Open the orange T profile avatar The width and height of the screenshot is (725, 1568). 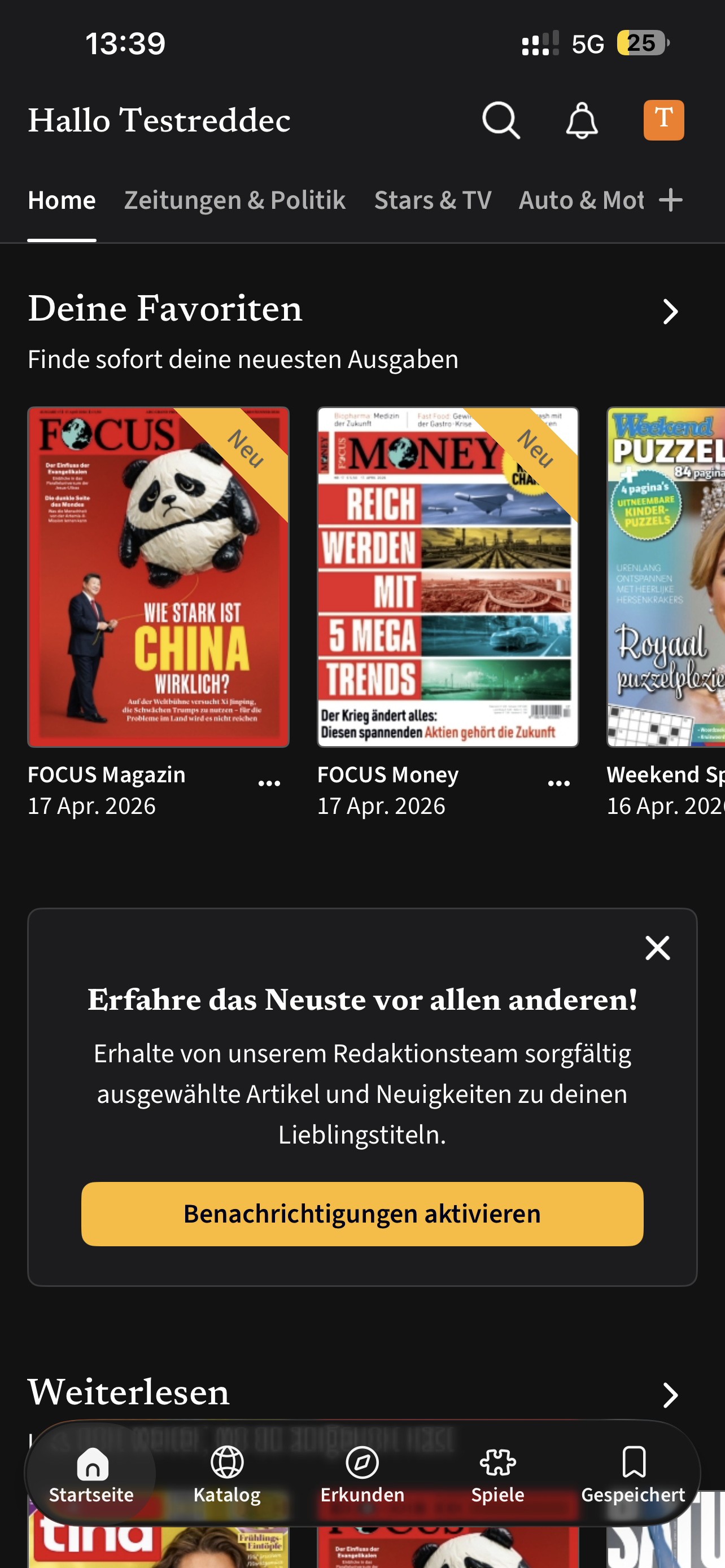point(663,121)
